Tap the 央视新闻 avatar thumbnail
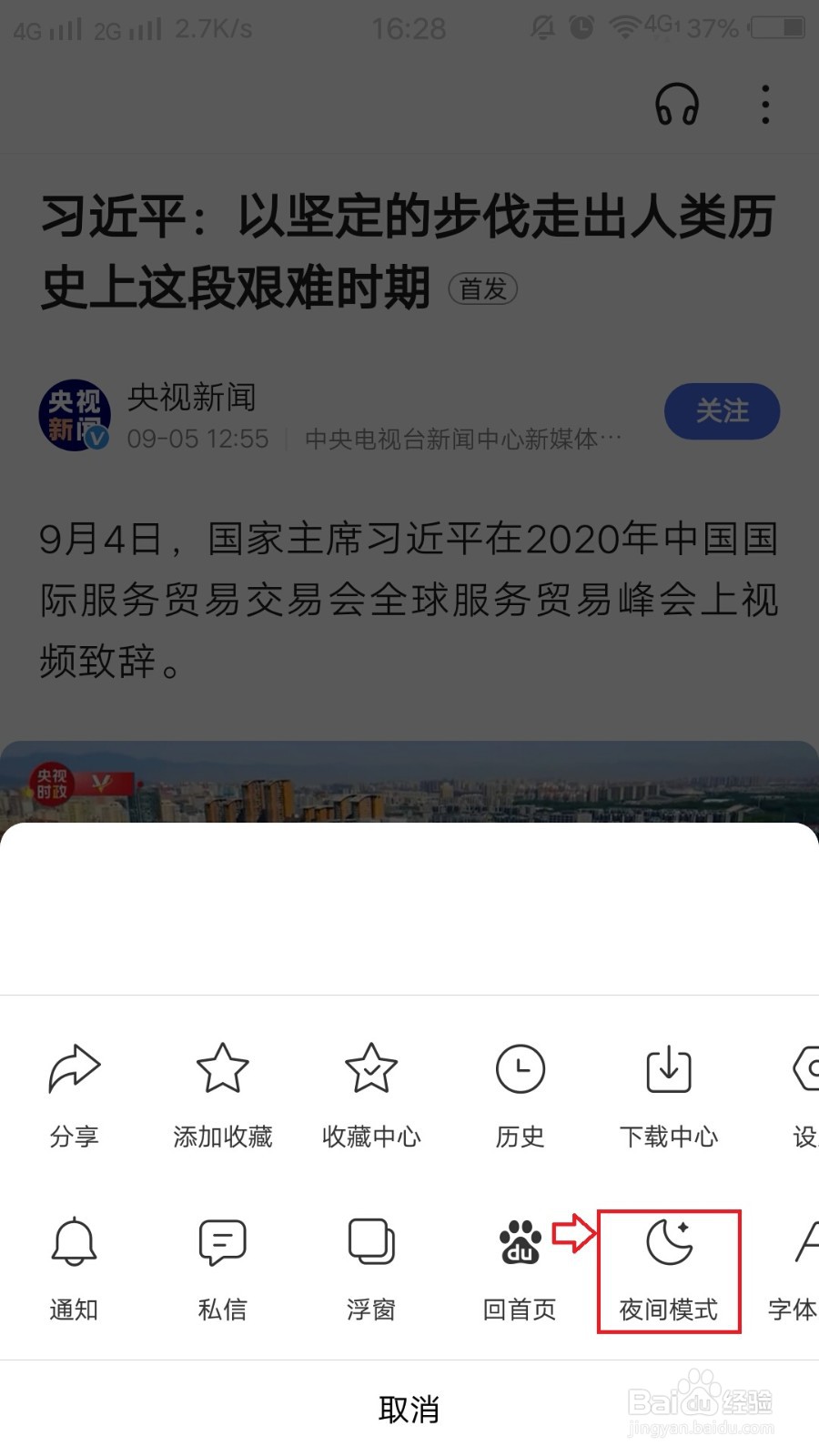The width and height of the screenshot is (819, 1456). (x=76, y=415)
